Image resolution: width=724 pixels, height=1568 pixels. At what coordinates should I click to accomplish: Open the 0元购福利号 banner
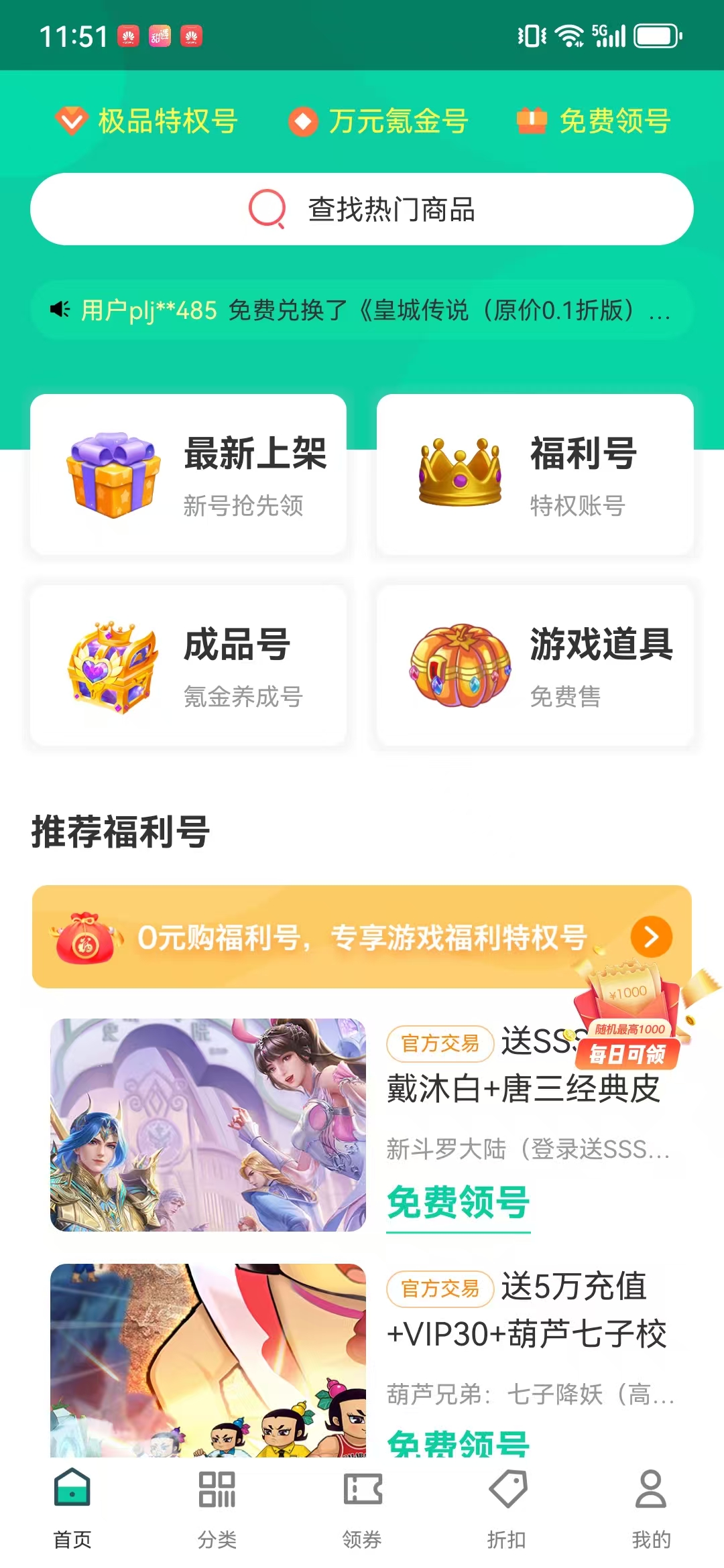(x=335, y=937)
